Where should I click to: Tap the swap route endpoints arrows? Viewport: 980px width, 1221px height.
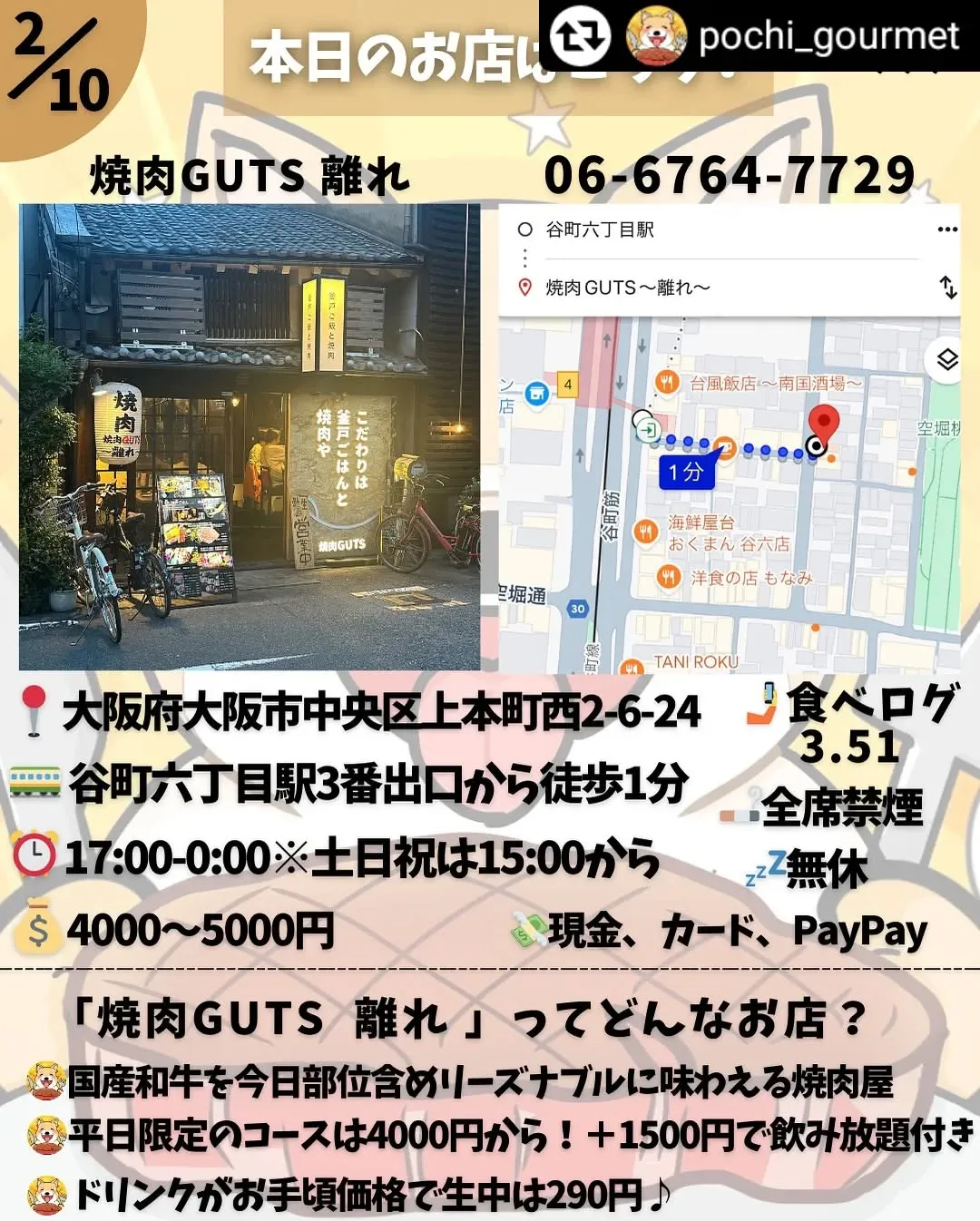coord(950,287)
